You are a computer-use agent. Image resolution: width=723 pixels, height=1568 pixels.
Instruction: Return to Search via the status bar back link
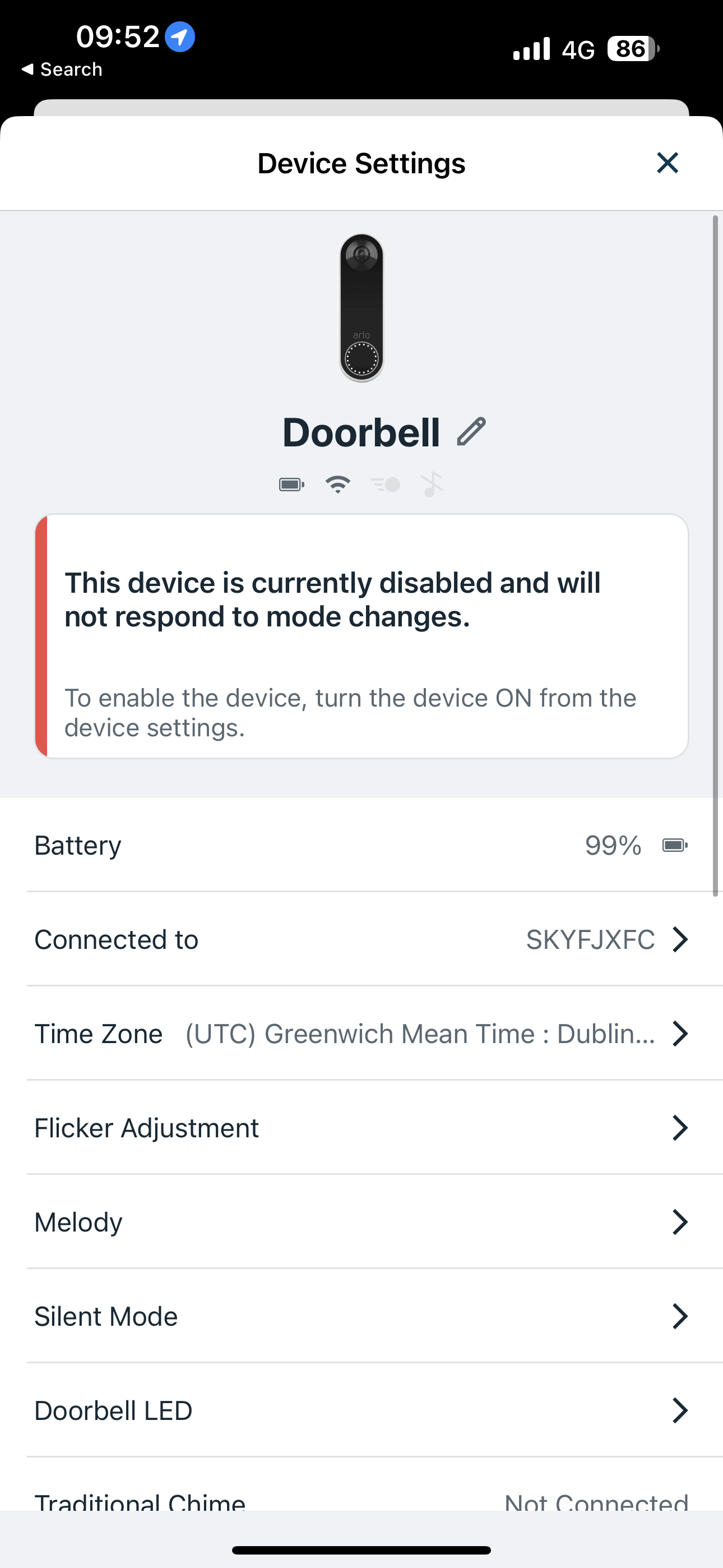click(62, 70)
